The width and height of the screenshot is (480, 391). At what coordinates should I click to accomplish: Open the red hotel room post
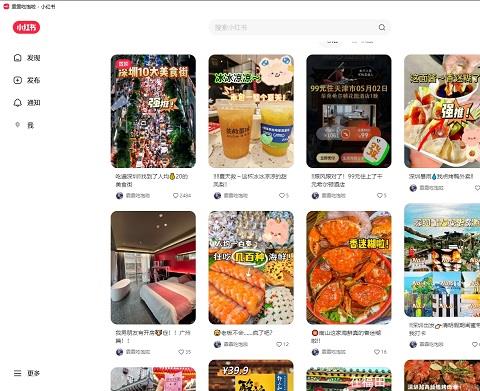pos(153,267)
